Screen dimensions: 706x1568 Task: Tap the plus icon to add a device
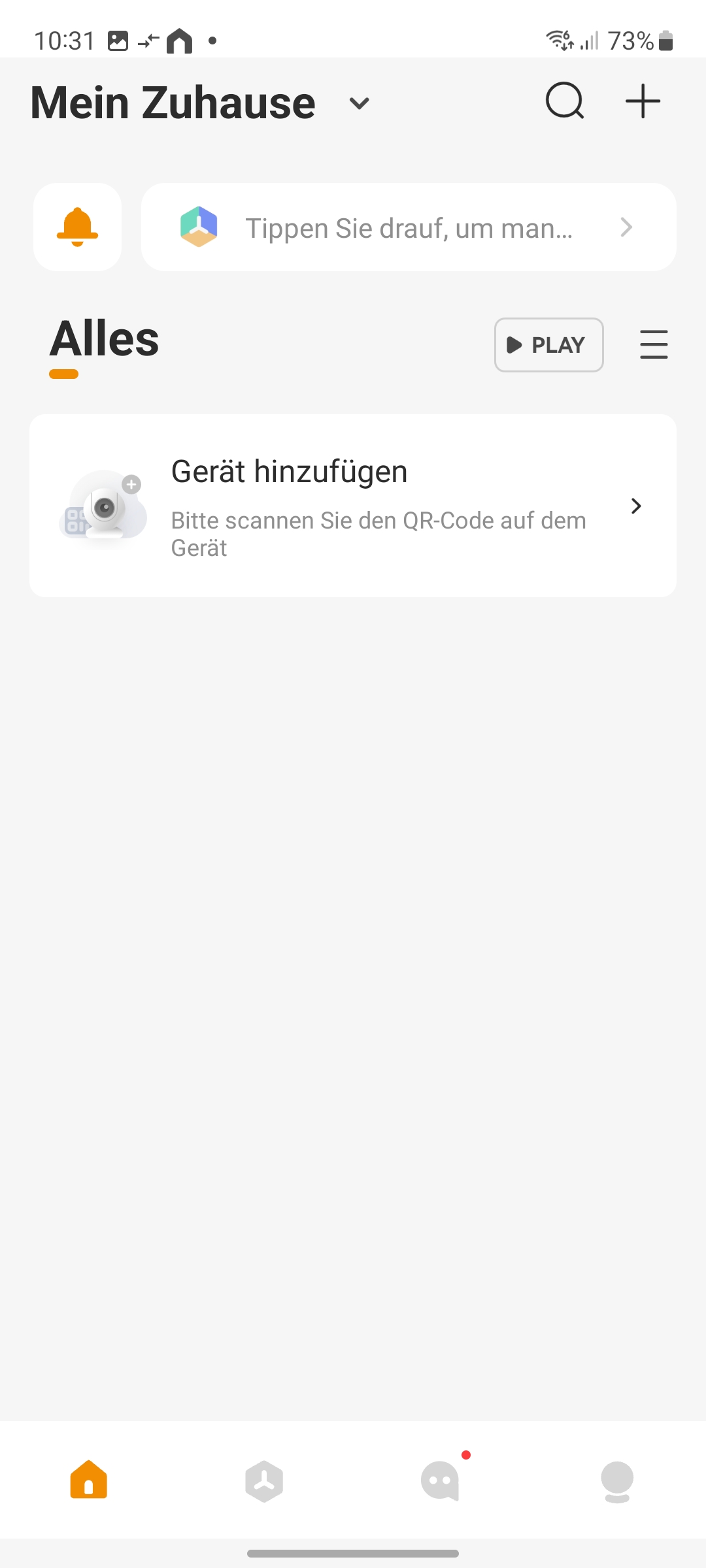click(643, 101)
